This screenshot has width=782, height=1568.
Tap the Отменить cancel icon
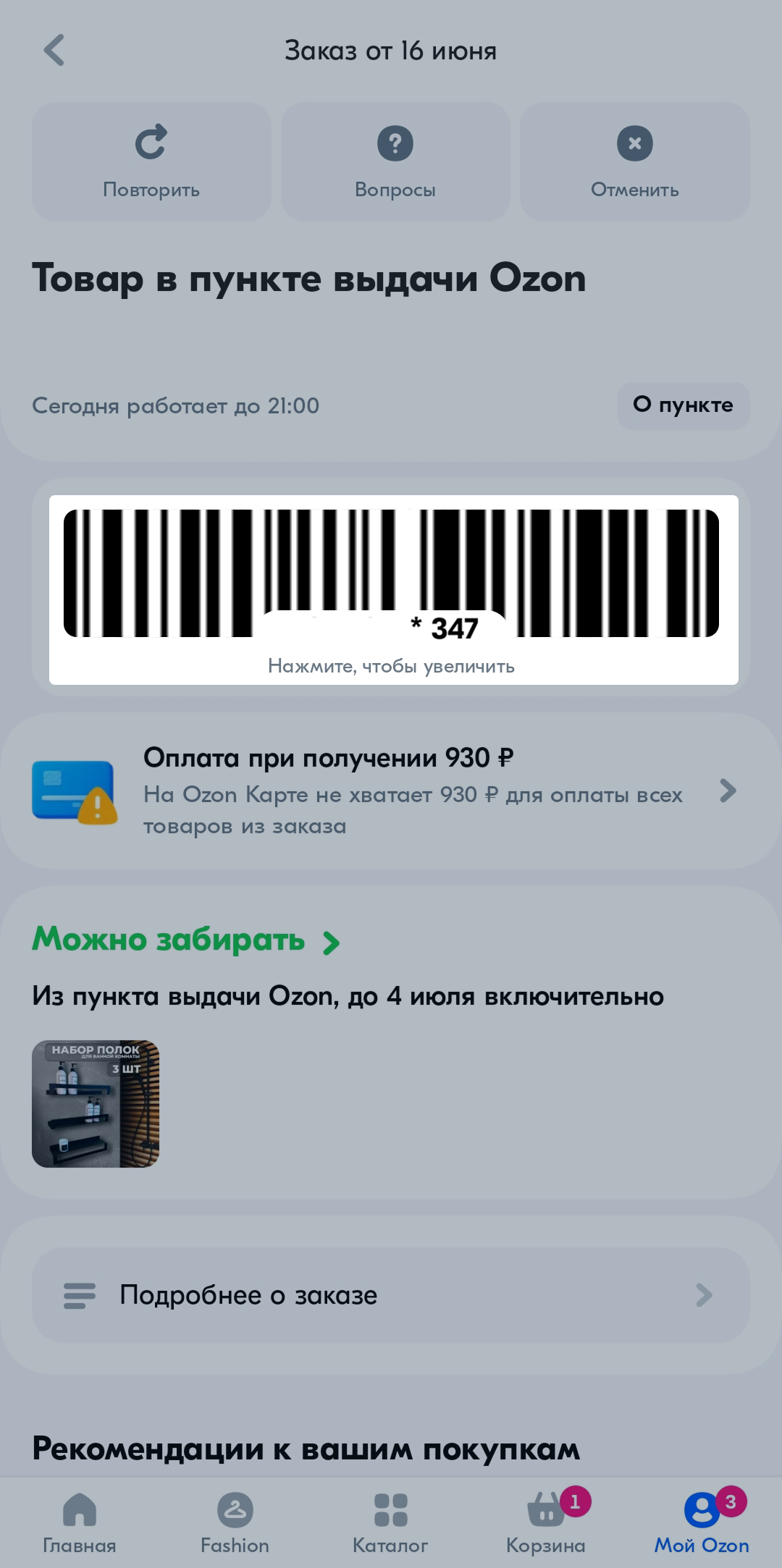635,143
